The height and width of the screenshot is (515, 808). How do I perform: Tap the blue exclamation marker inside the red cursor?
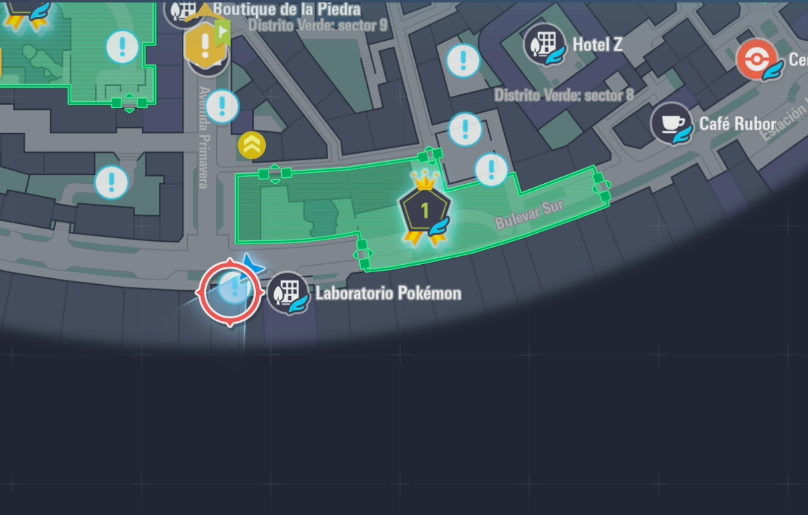(233, 291)
